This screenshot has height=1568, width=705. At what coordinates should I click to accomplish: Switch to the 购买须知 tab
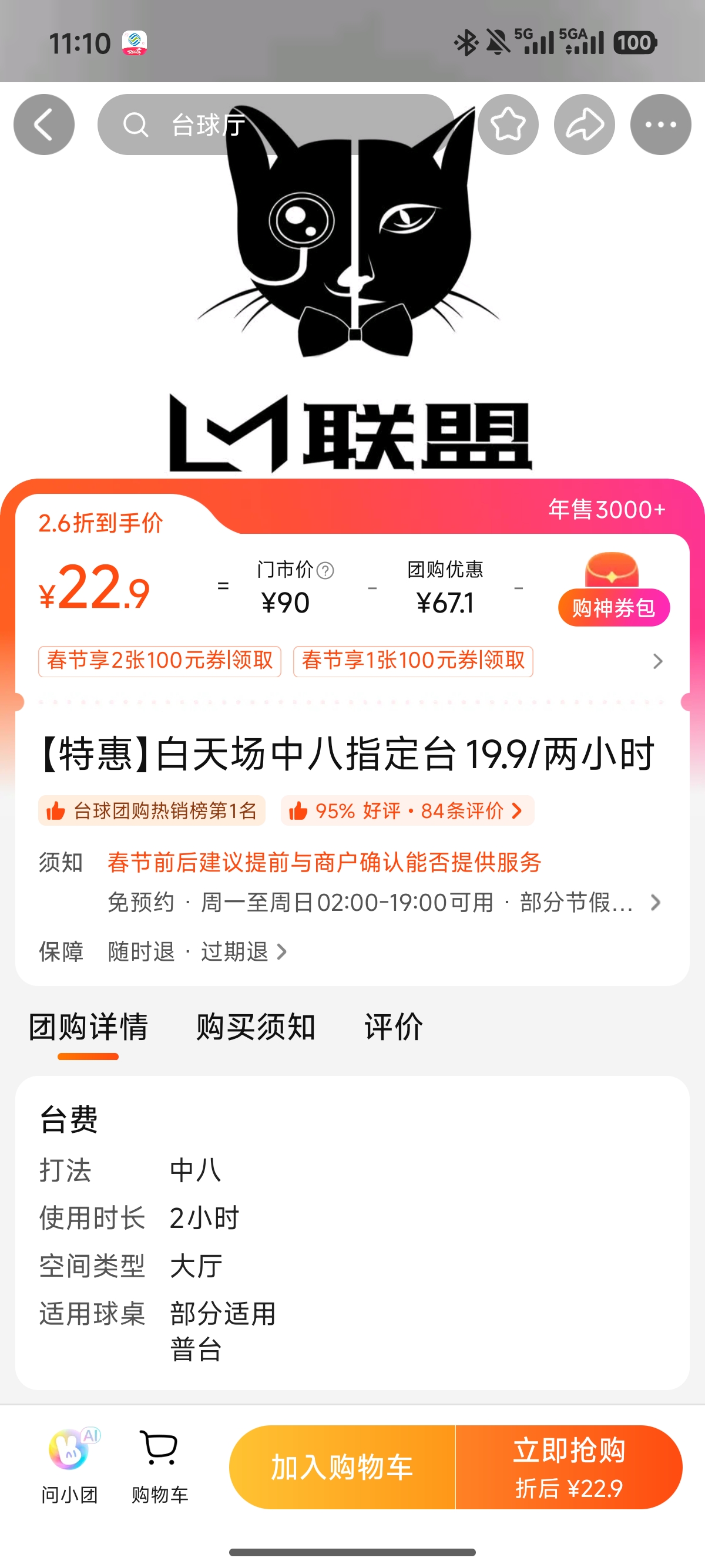(x=256, y=1028)
